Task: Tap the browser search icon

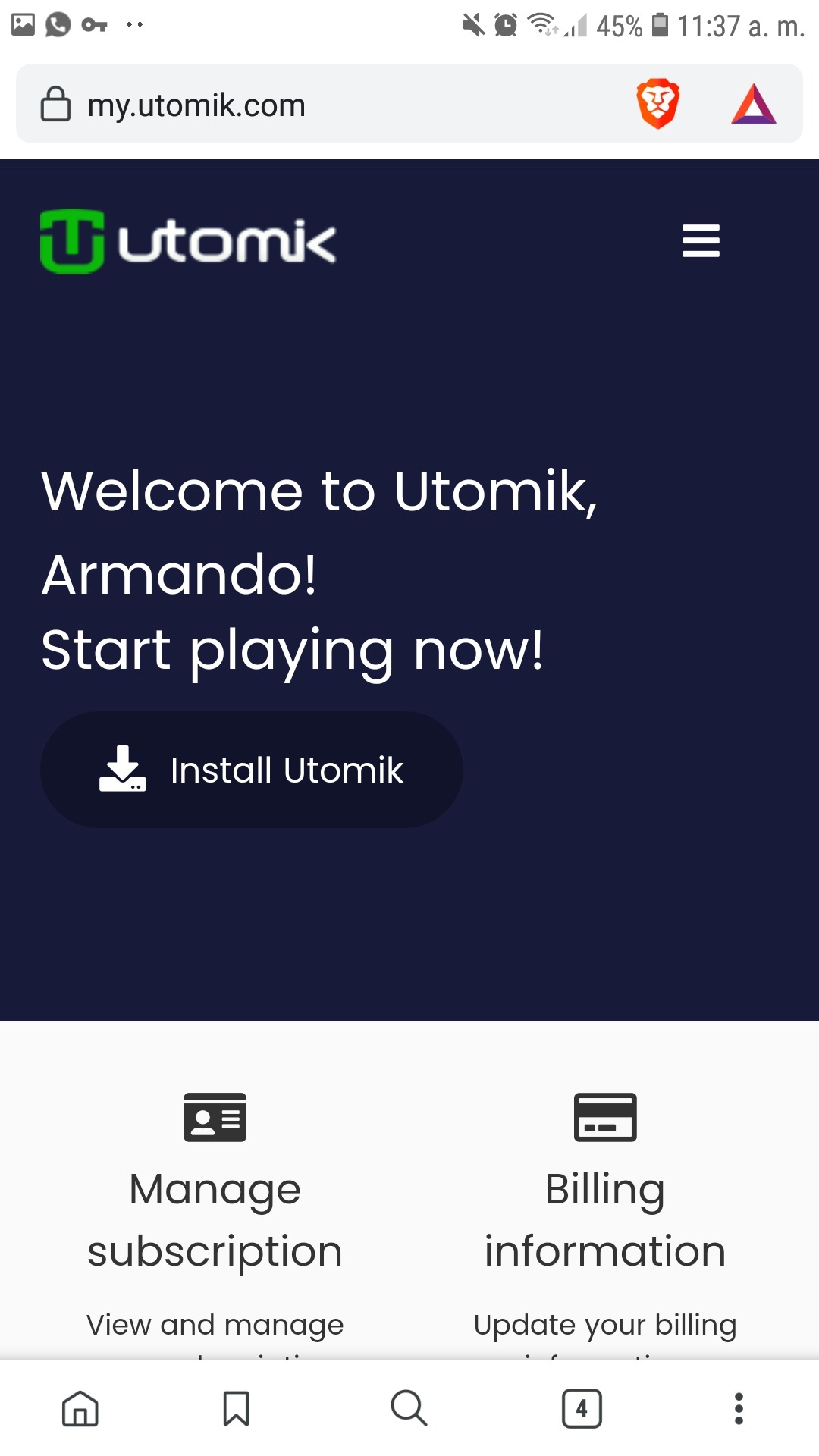Action: pos(409,1409)
